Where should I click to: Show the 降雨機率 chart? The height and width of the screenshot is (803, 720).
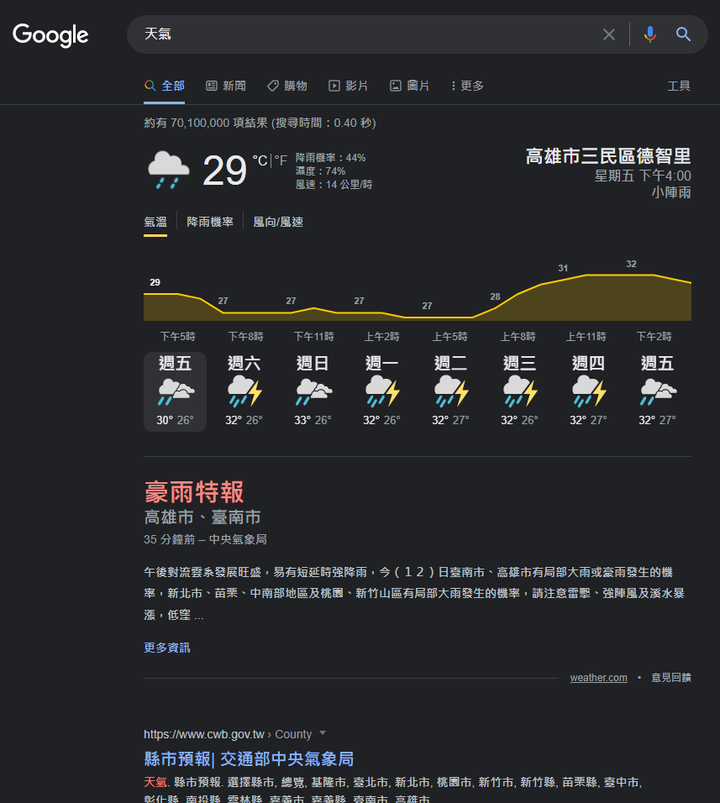pyautogui.click(x=210, y=222)
